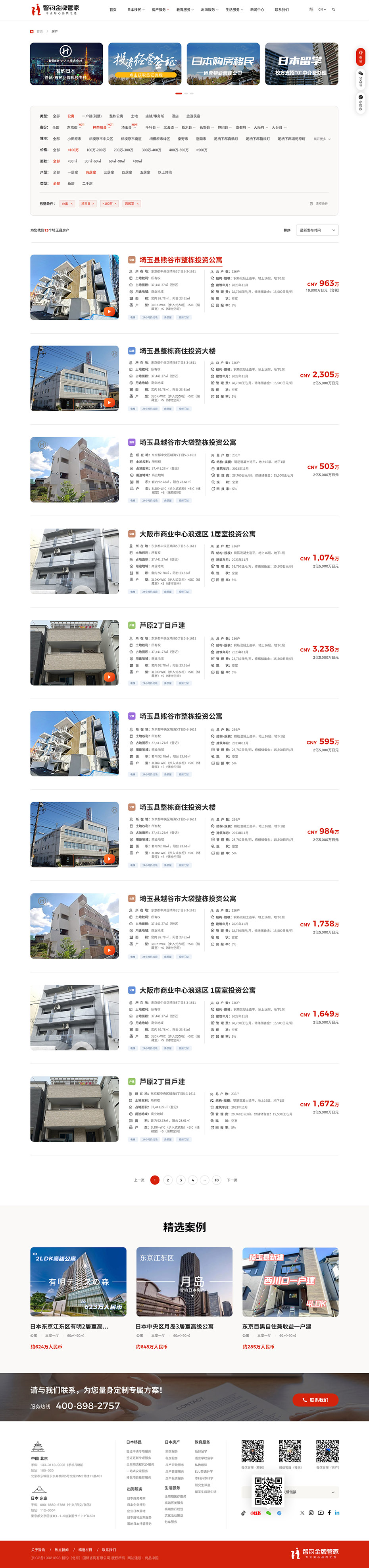
Task: Filter by 千叶县 prefecture
Action: pyautogui.click(x=151, y=128)
